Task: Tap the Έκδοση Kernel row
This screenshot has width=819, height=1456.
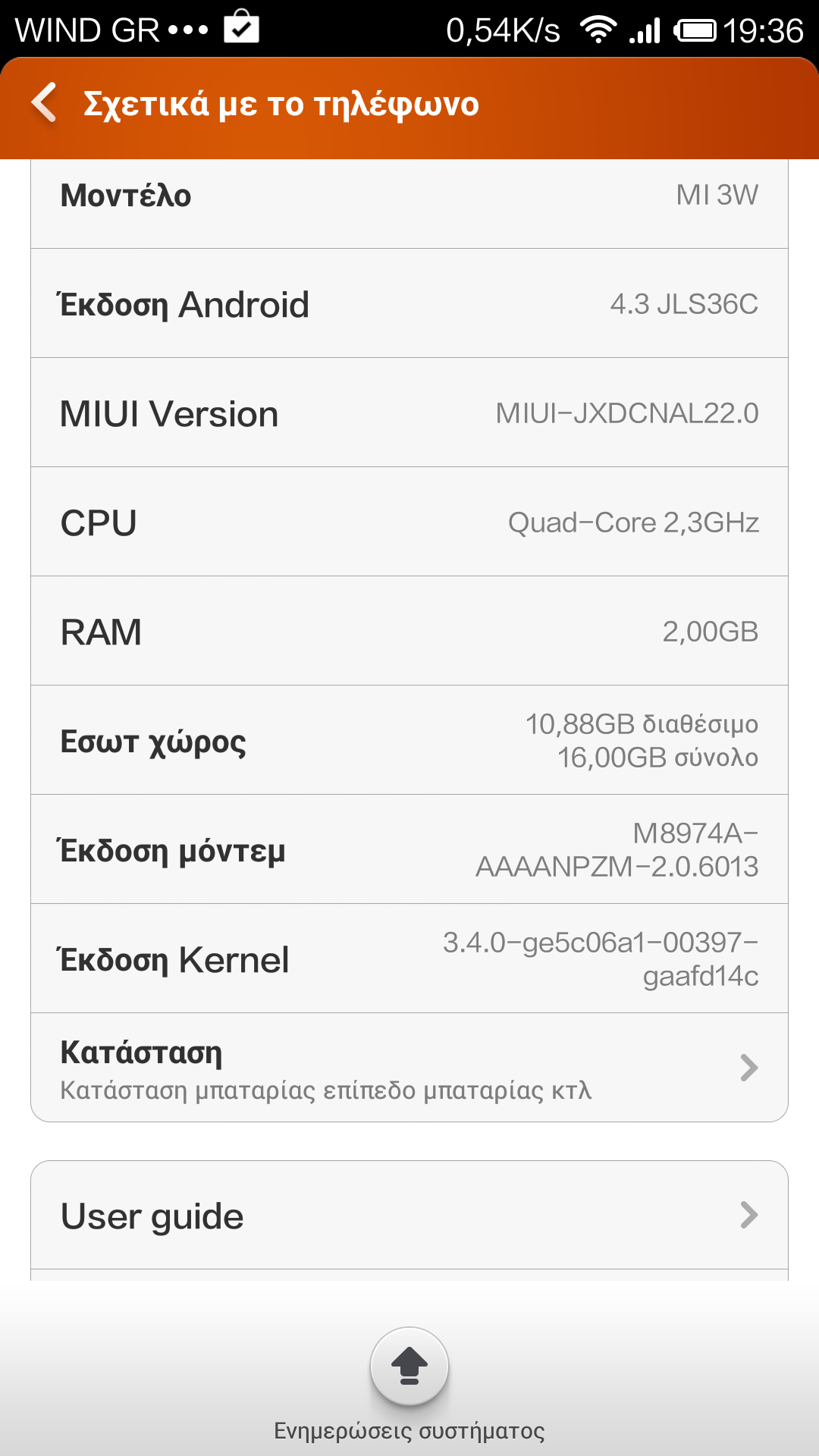Action: point(409,959)
